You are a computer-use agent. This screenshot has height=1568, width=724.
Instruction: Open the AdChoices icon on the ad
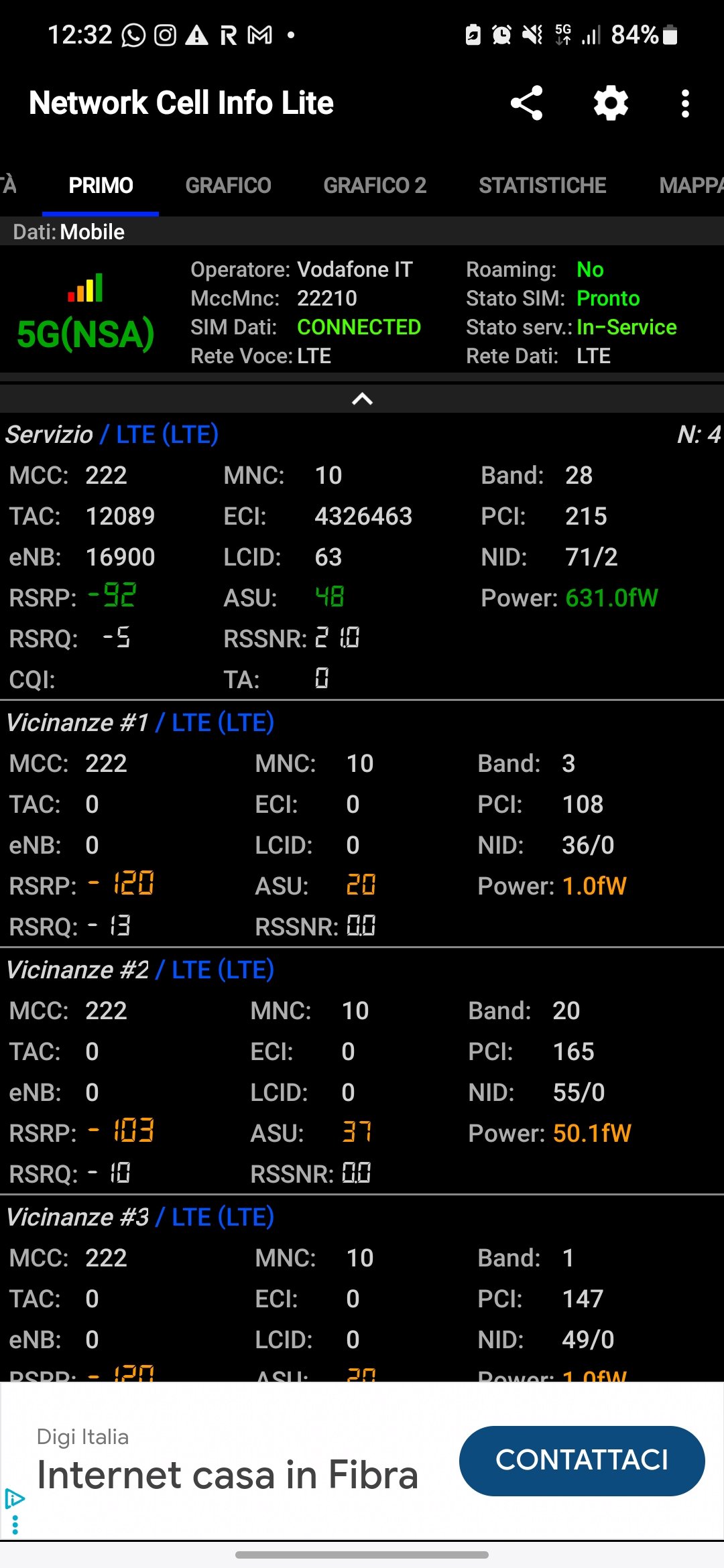coord(14,1498)
